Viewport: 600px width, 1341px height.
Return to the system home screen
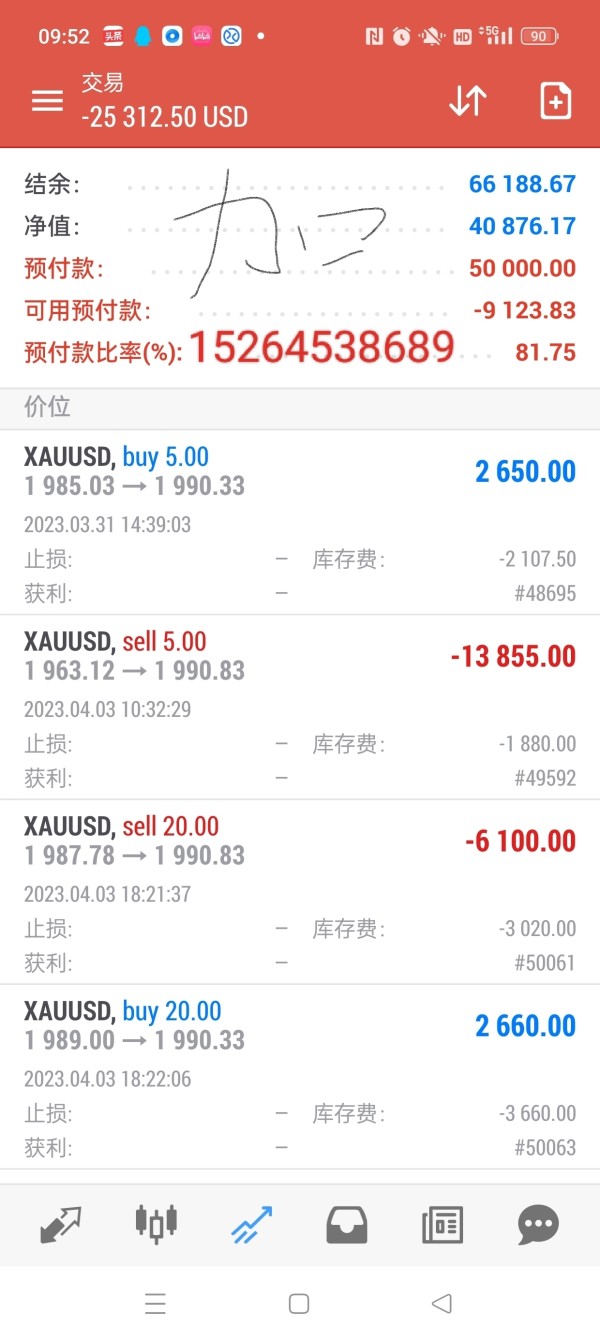tap(298, 1304)
